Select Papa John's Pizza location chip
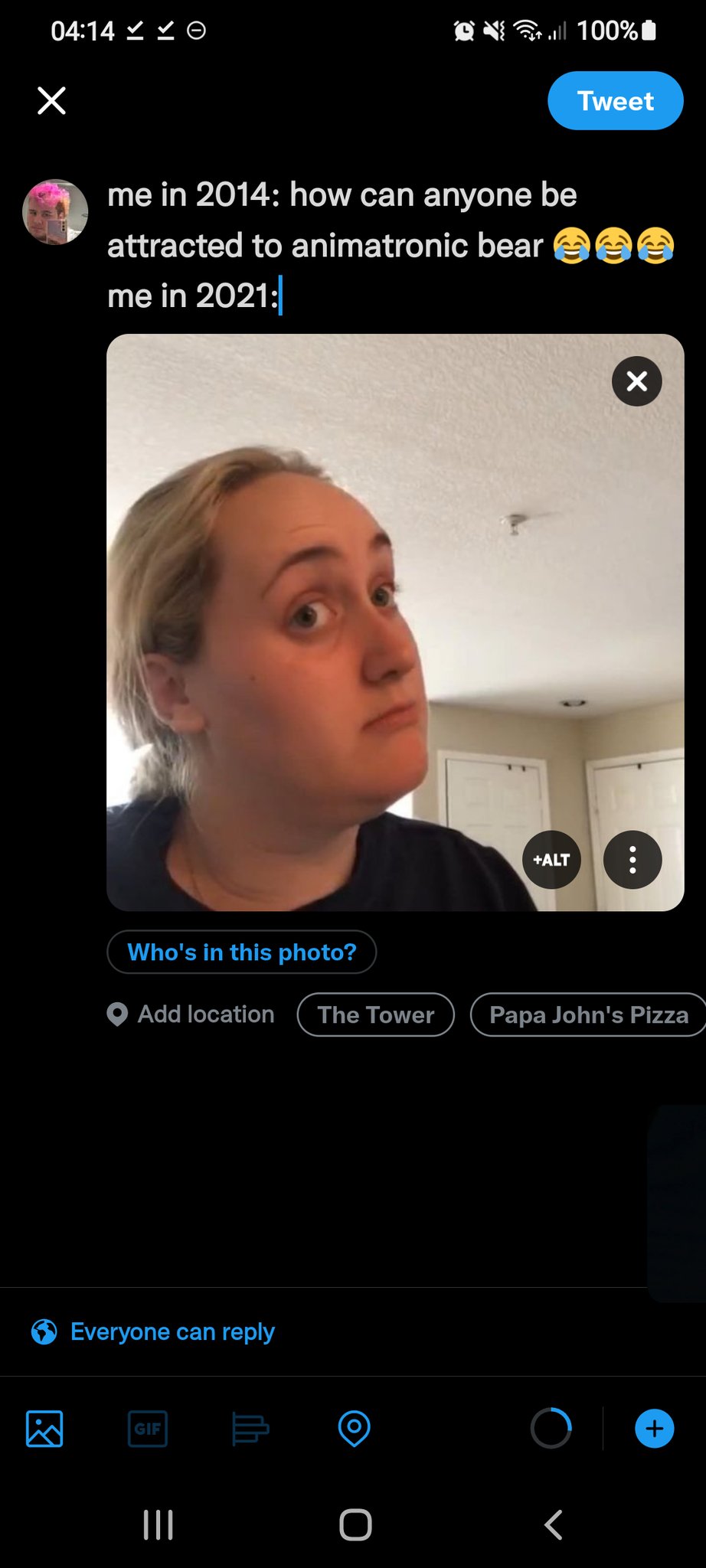Viewport: 706px width, 1568px height. coord(587,1014)
